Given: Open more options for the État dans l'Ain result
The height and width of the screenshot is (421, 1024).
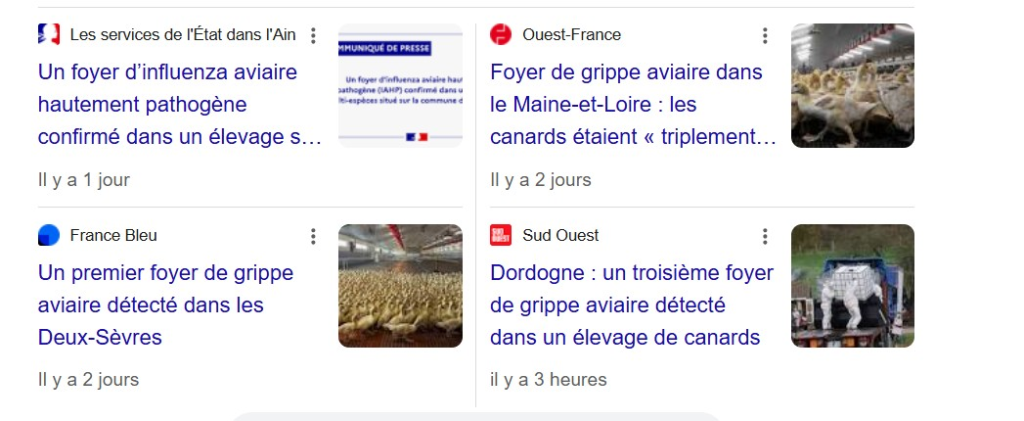Looking at the screenshot, I should (x=313, y=36).
